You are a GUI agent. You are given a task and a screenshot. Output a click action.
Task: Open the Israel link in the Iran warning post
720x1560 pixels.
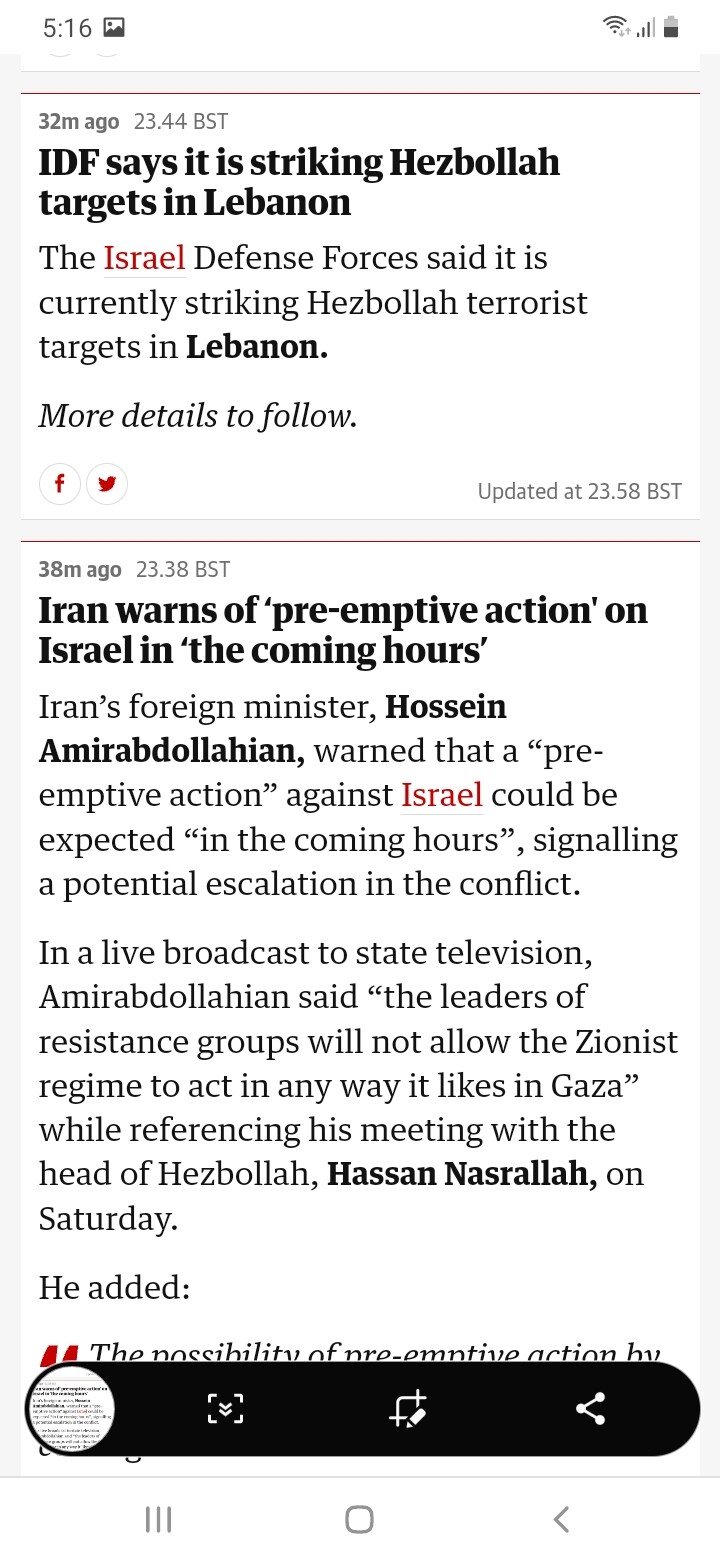[442, 795]
